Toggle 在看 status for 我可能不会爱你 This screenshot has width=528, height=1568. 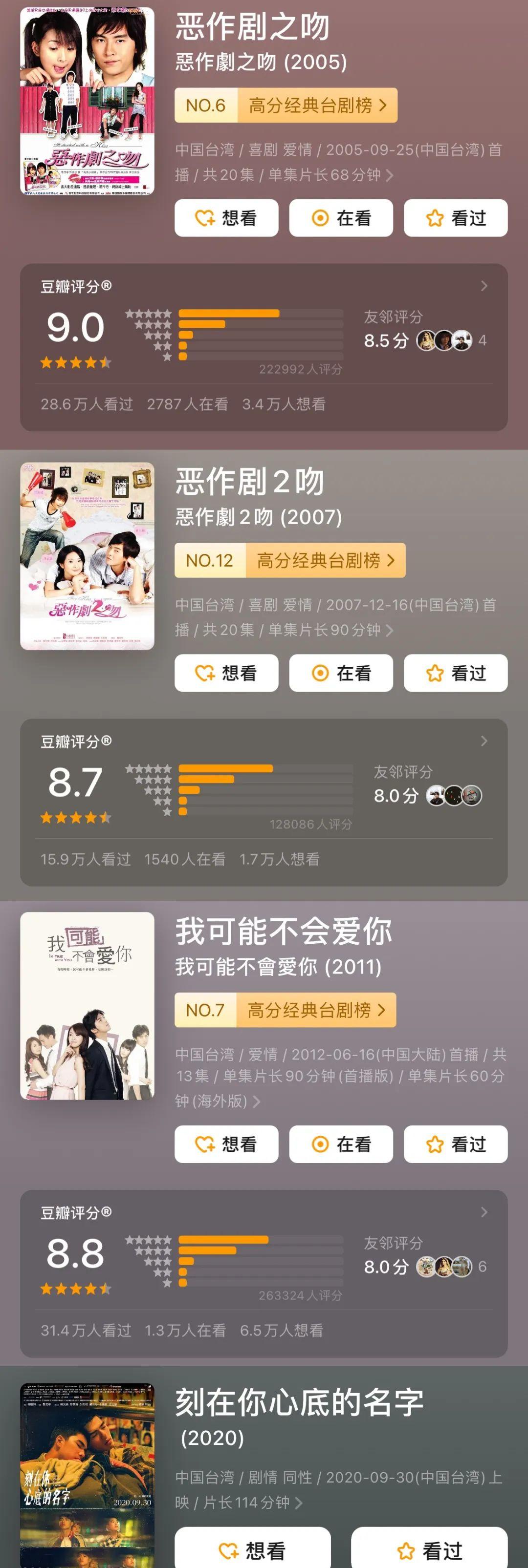pyautogui.click(x=341, y=1144)
